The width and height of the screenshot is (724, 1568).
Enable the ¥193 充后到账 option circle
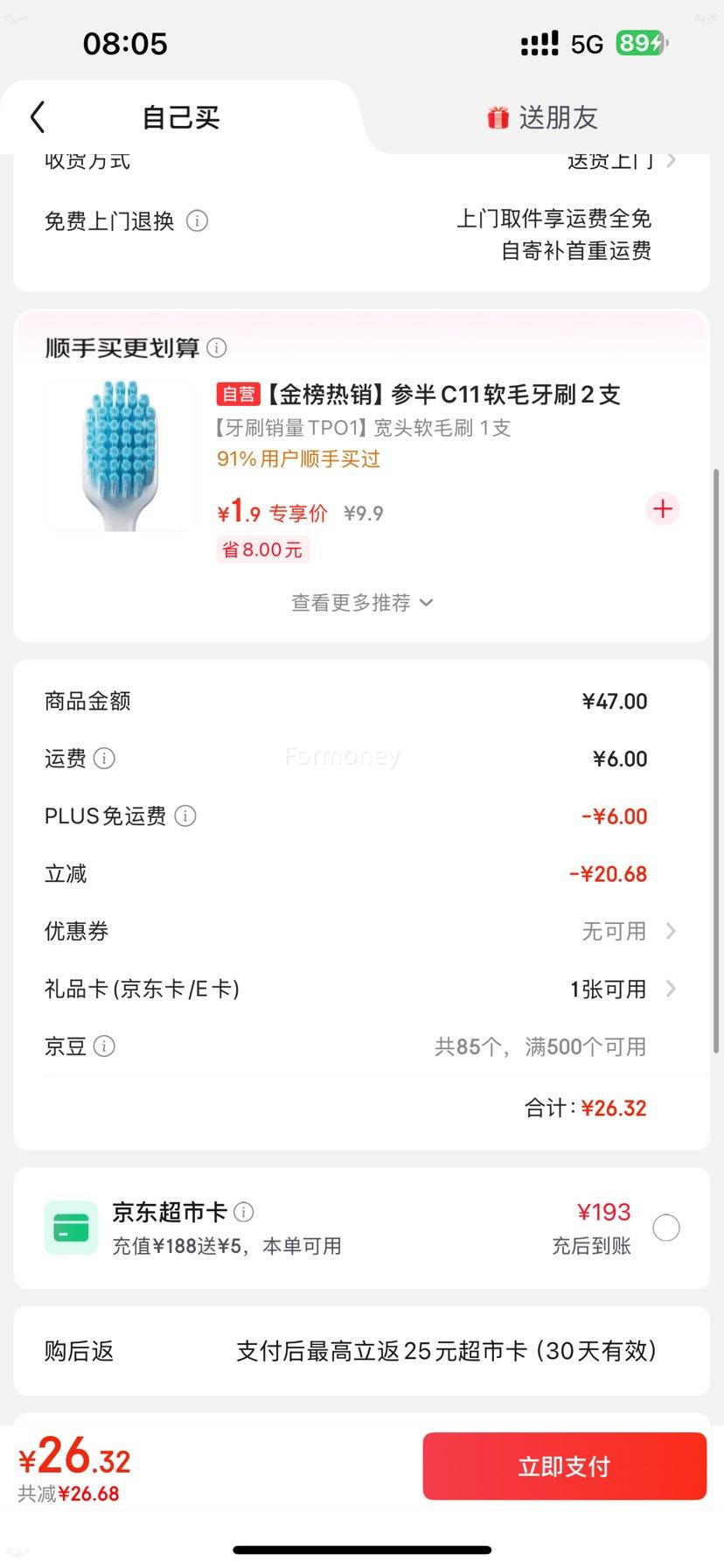click(x=666, y=1228)
